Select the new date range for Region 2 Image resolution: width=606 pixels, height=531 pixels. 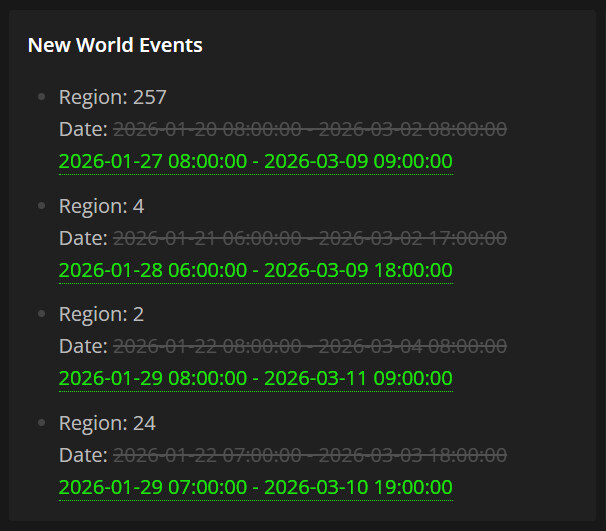click(255, 378)
